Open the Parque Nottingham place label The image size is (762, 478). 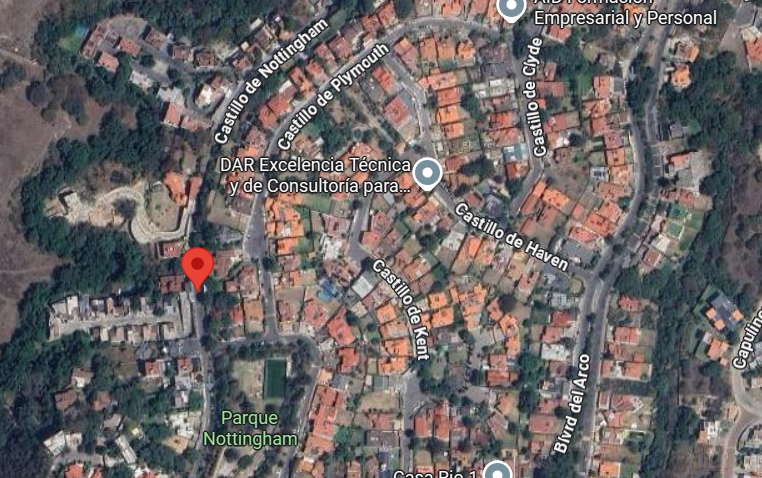tap(236, 427)
